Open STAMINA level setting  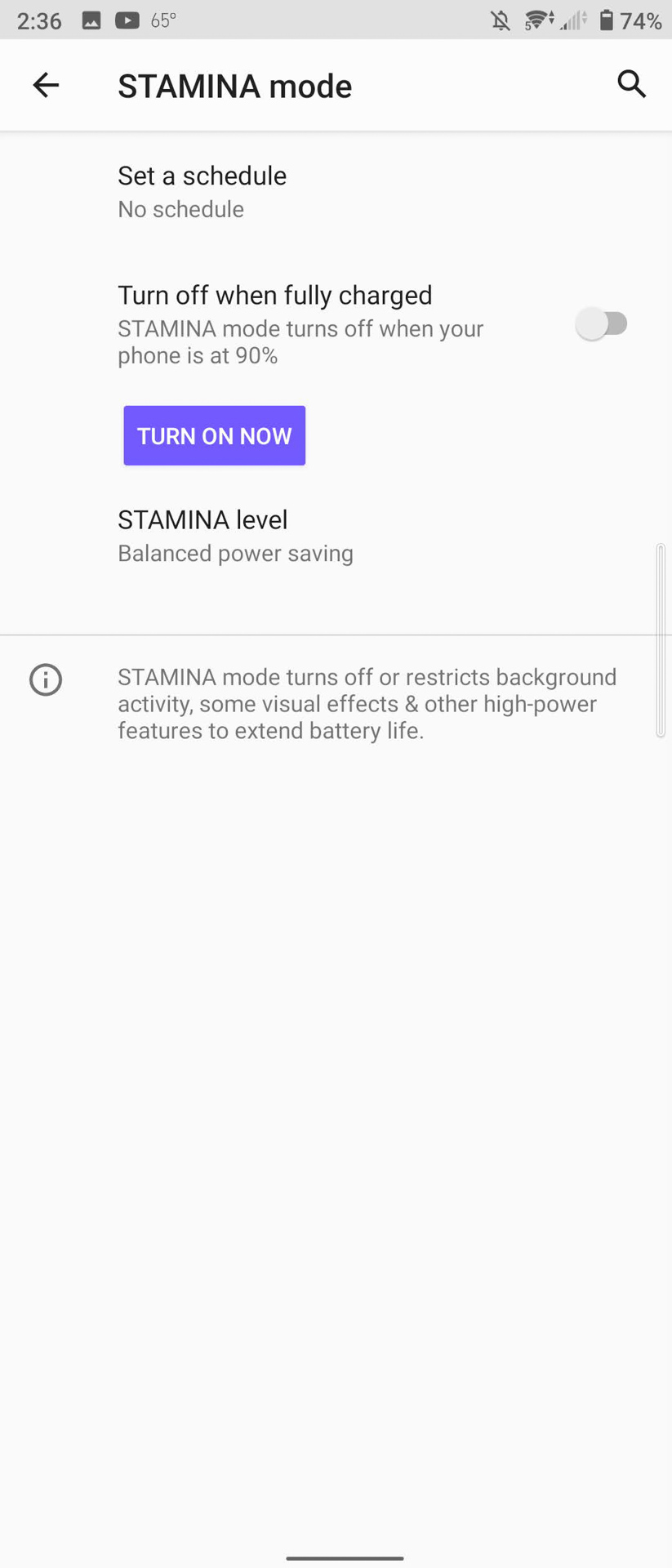(x=235, y=536)
